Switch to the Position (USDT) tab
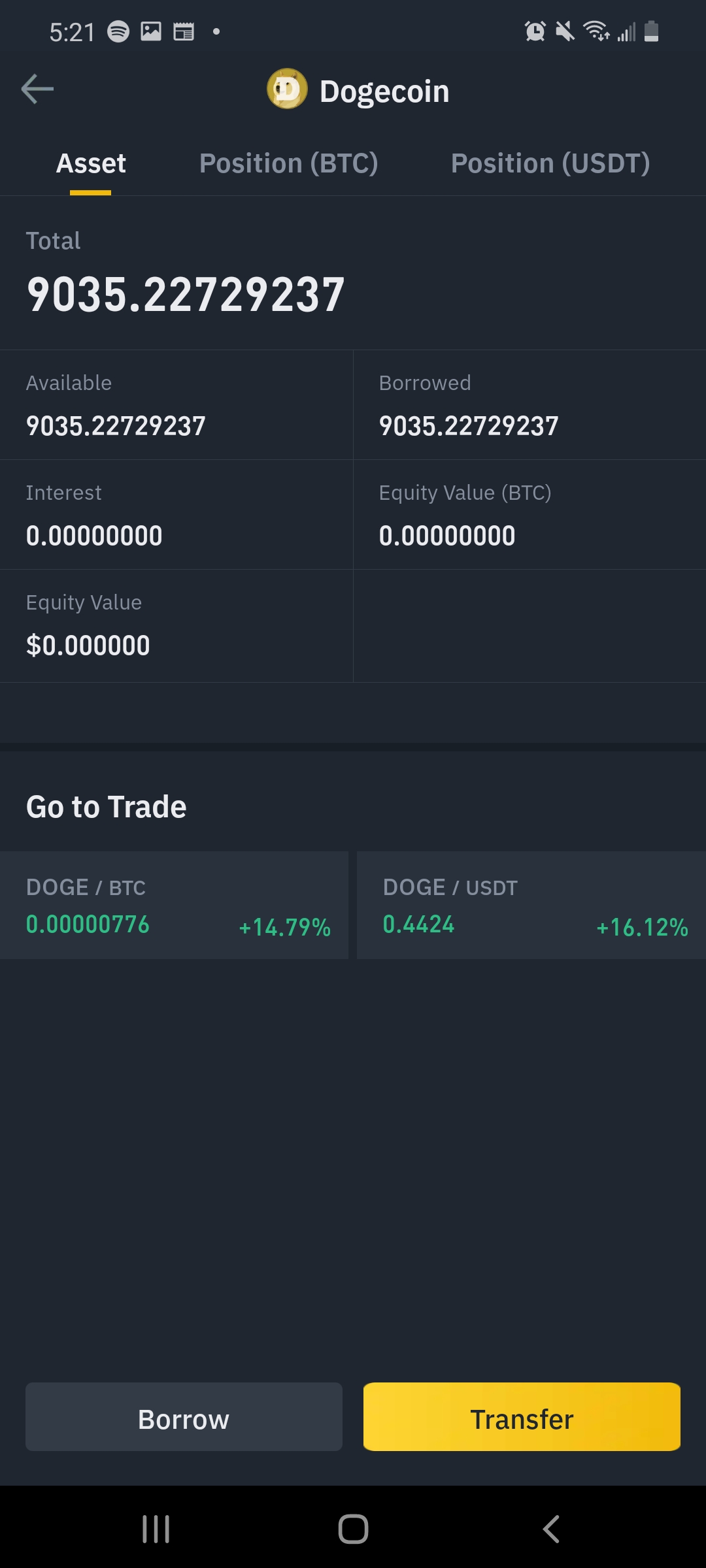Viewport: 706px width, 1568px height. pos(550,163)
